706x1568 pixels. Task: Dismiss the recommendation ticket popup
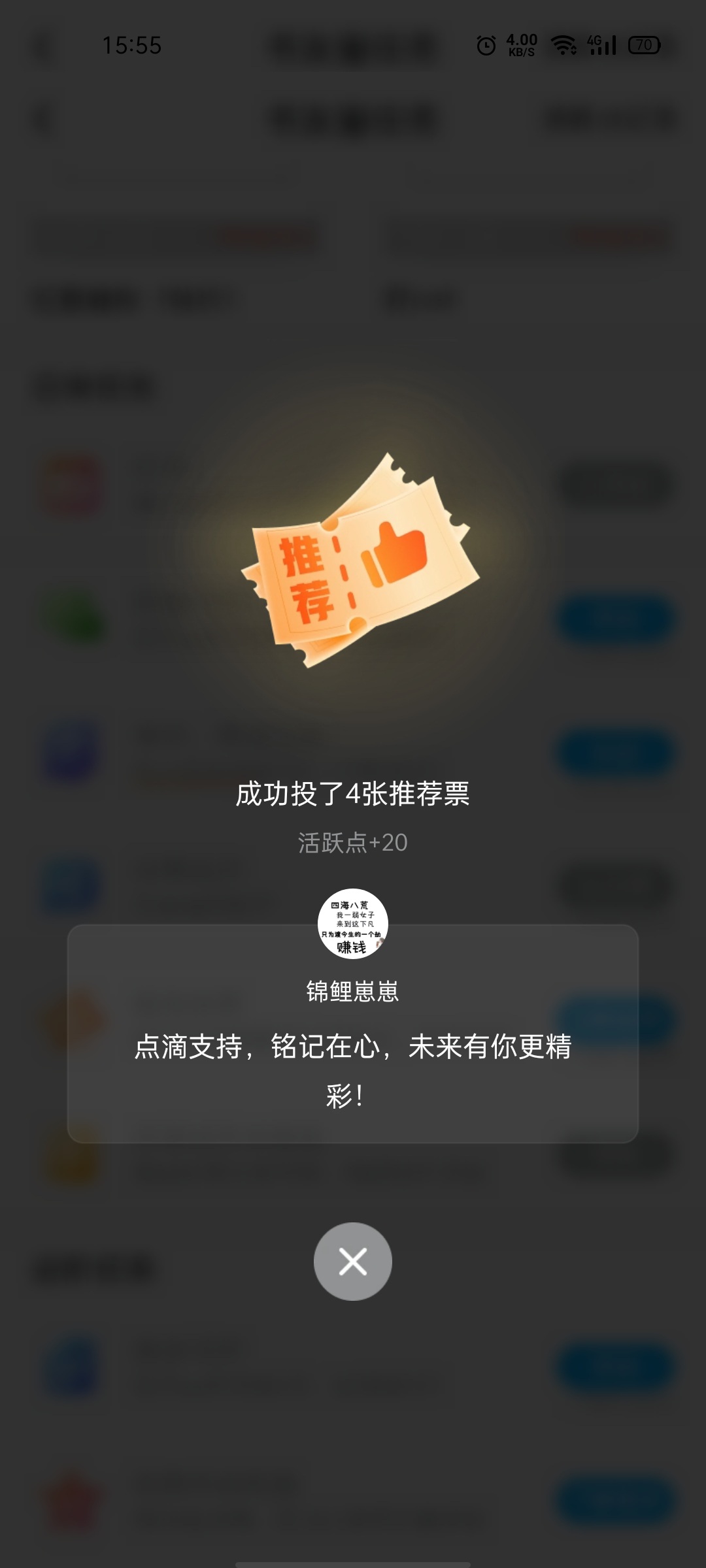[353, 1262]
